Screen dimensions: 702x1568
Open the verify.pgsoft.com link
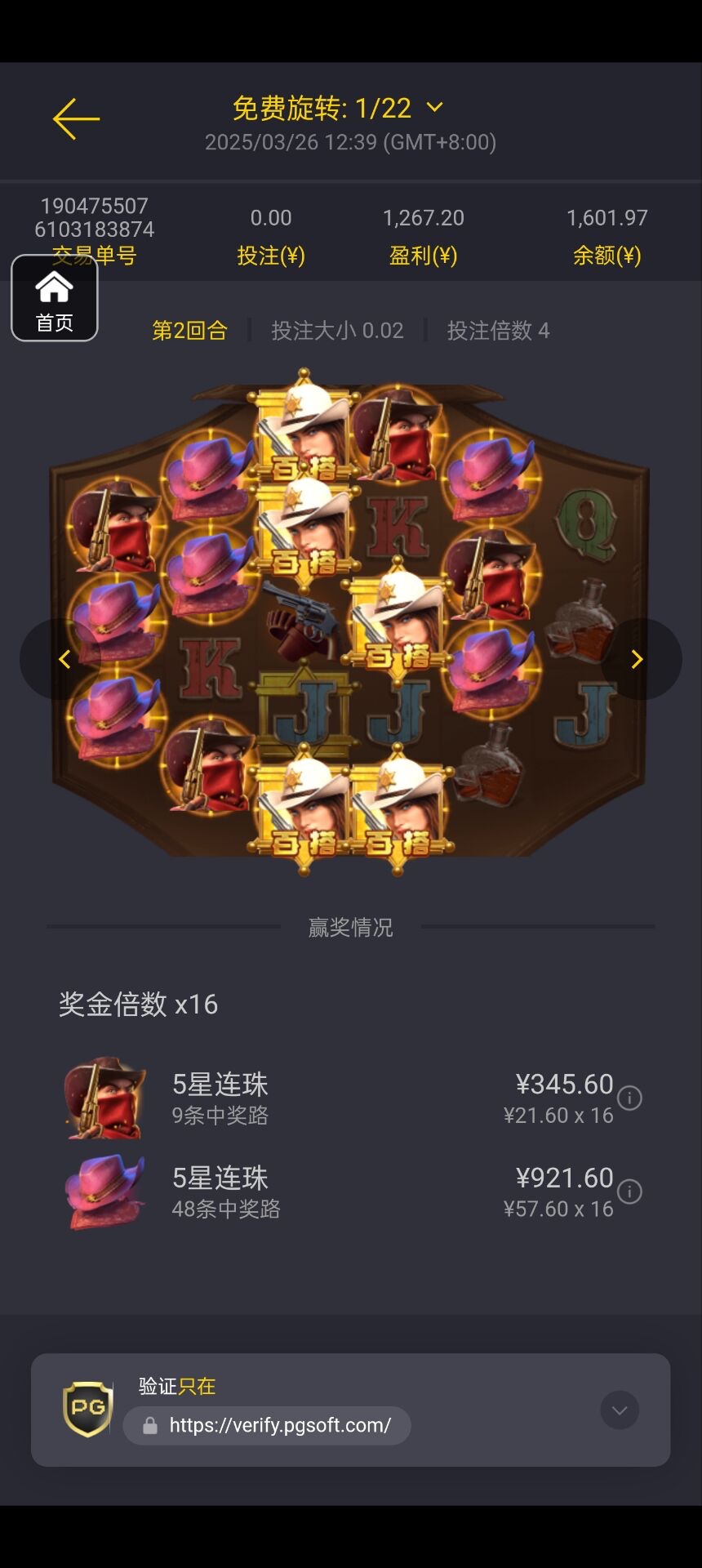279,1426
